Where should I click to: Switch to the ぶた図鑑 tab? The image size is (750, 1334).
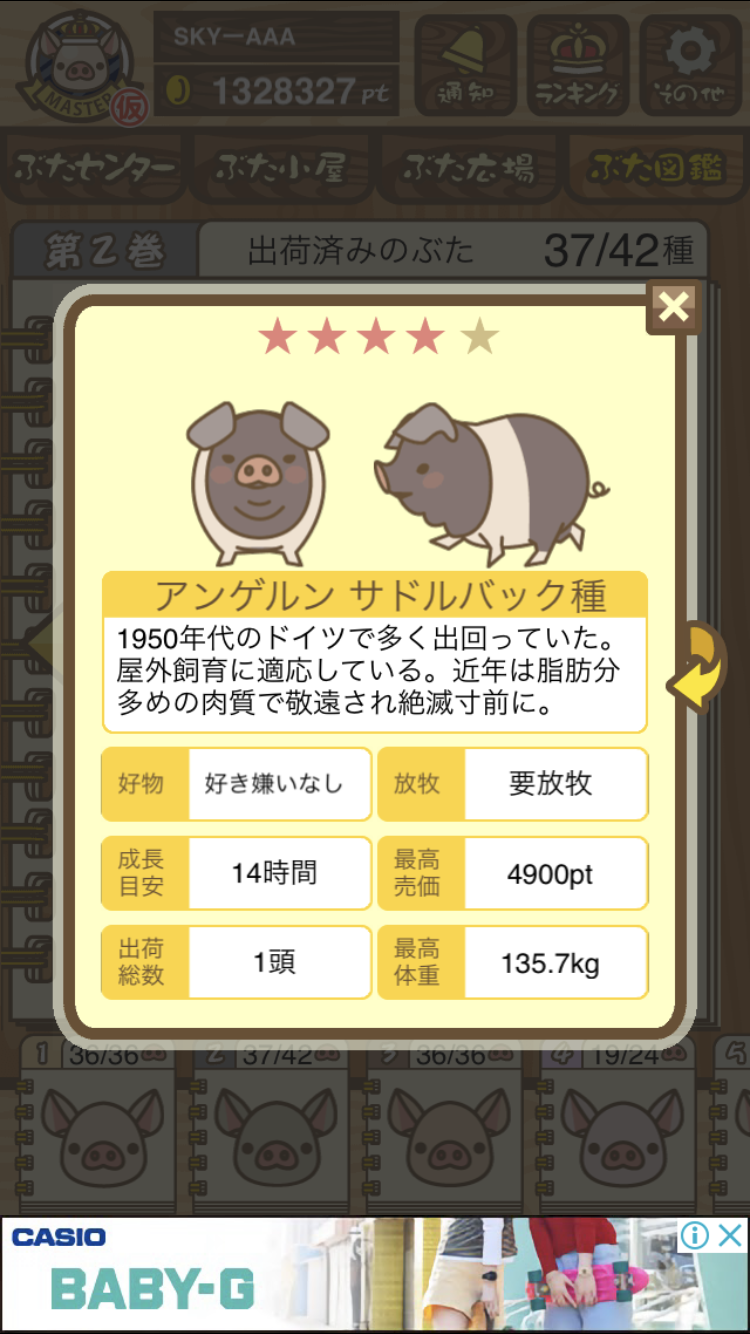[x=655, y=168]
